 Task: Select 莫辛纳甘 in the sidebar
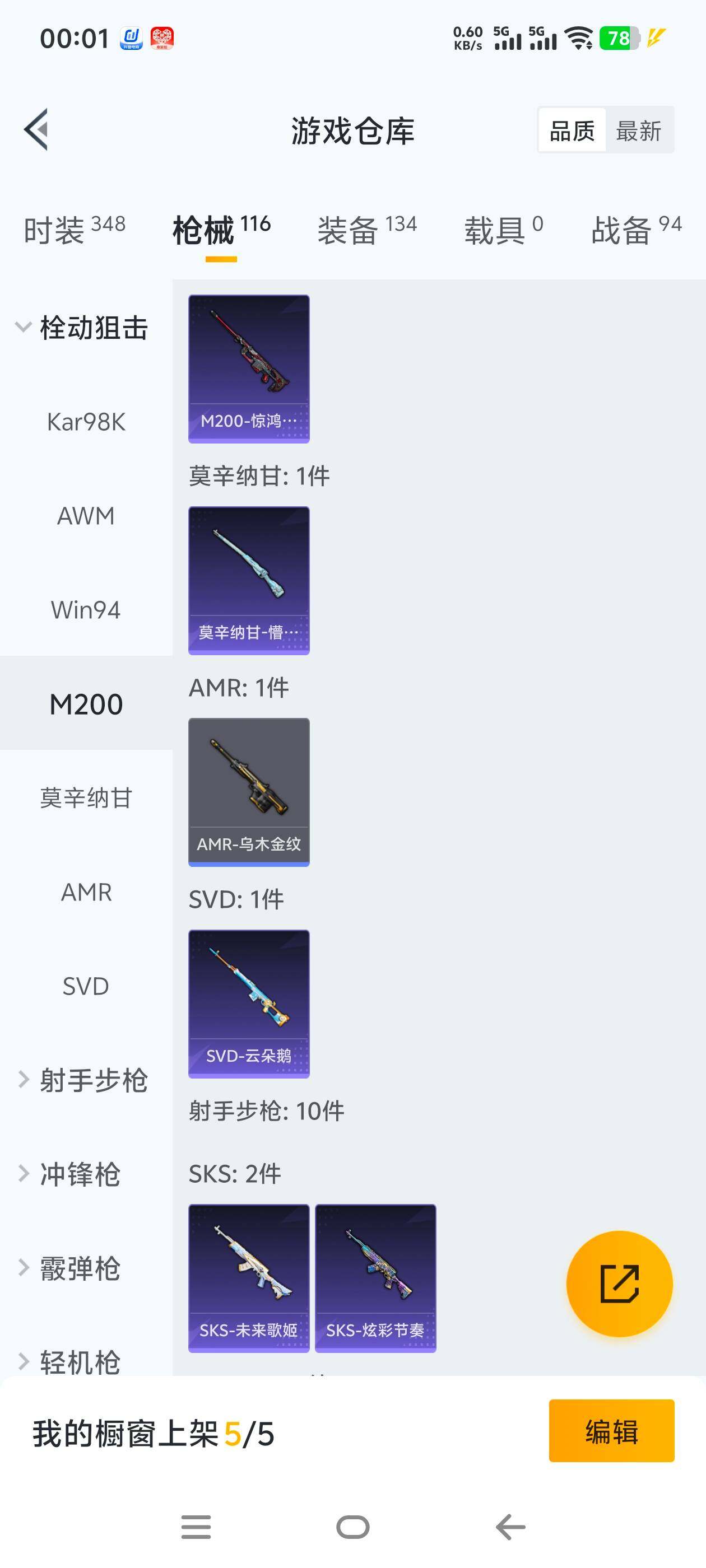(x=86, y=798)
